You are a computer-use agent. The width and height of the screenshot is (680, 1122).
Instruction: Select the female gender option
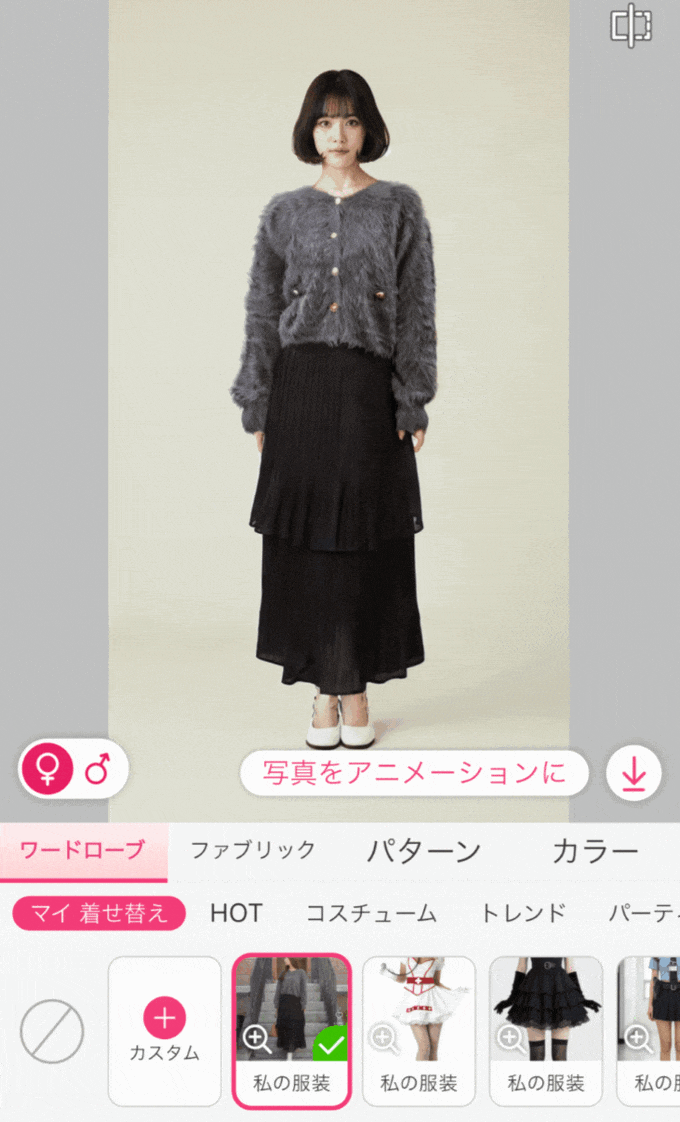coord(48,770)
